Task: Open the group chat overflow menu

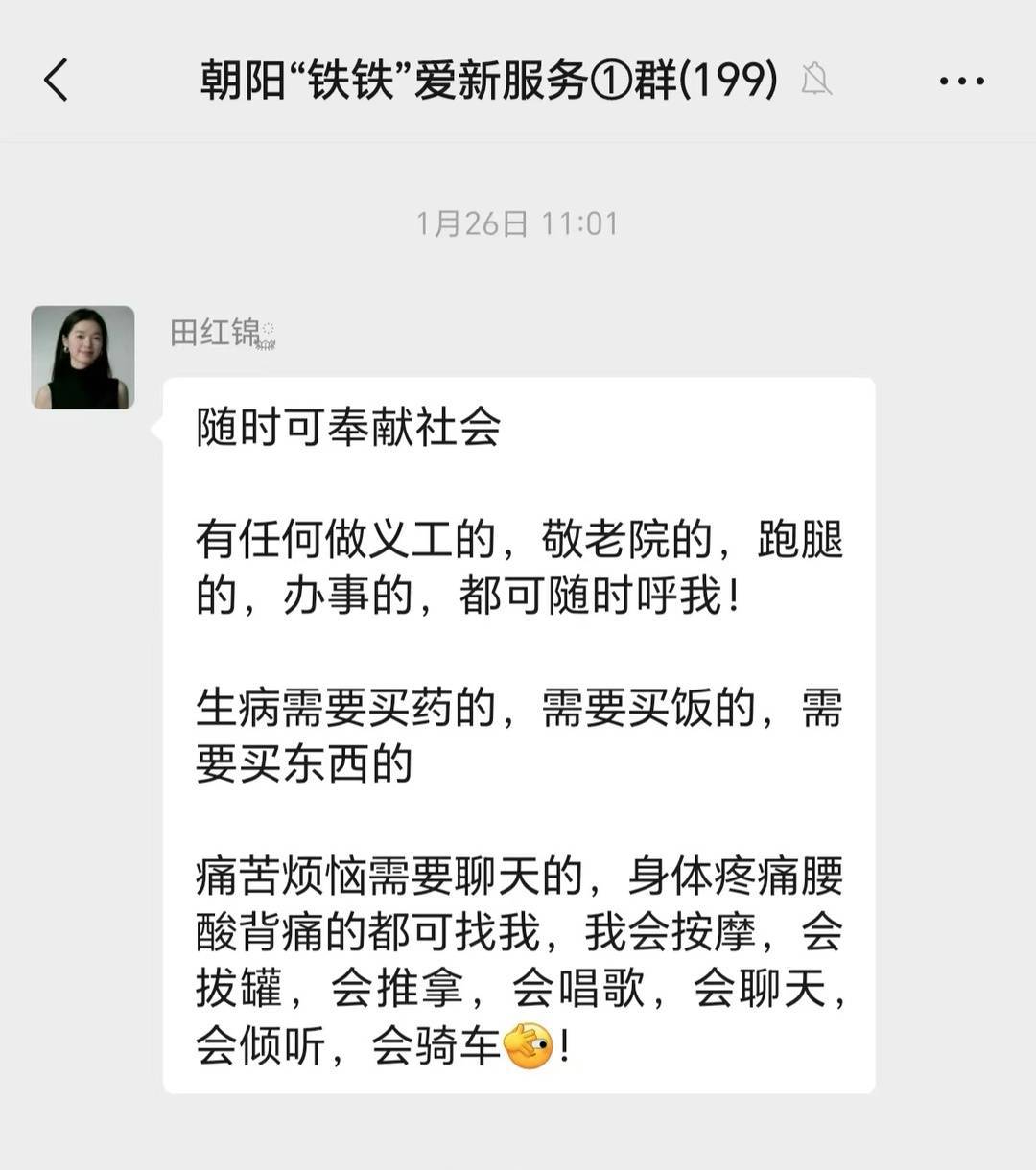Action: pyautogui.click(x=961, y=81)
